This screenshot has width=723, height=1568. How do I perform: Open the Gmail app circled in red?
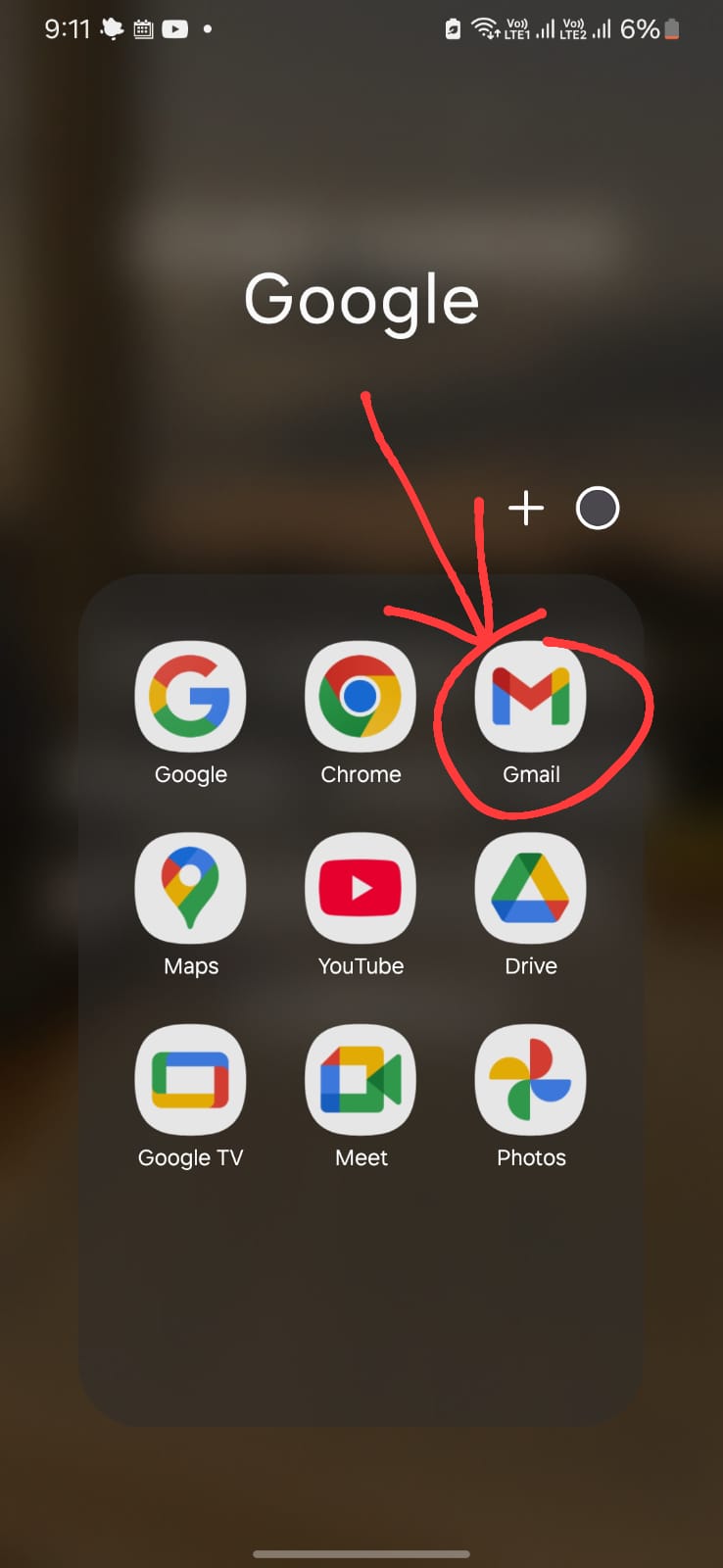[x=530, y=696]
